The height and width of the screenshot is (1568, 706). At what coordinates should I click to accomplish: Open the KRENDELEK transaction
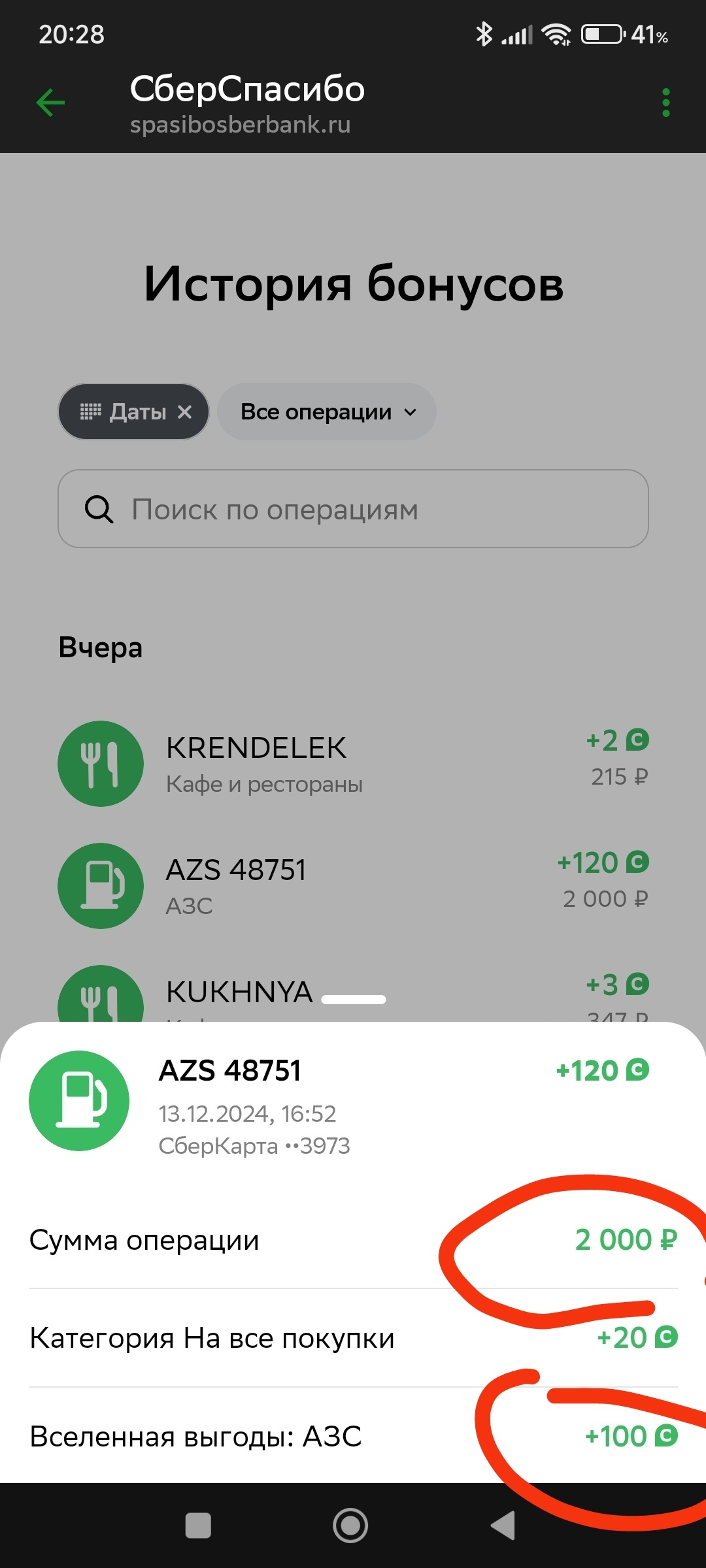click(x=353, y=763)
